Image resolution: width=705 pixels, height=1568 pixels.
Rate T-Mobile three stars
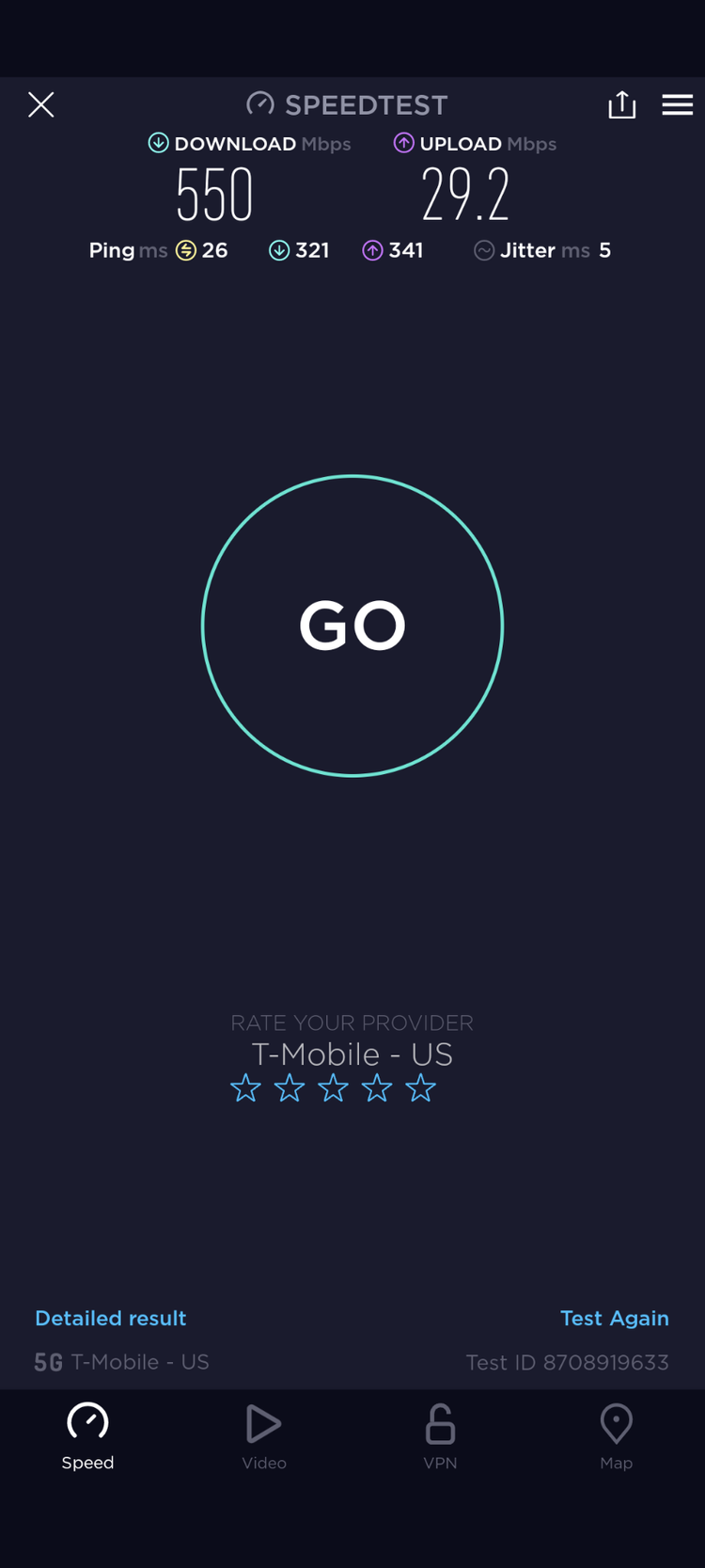(333, 1088)
